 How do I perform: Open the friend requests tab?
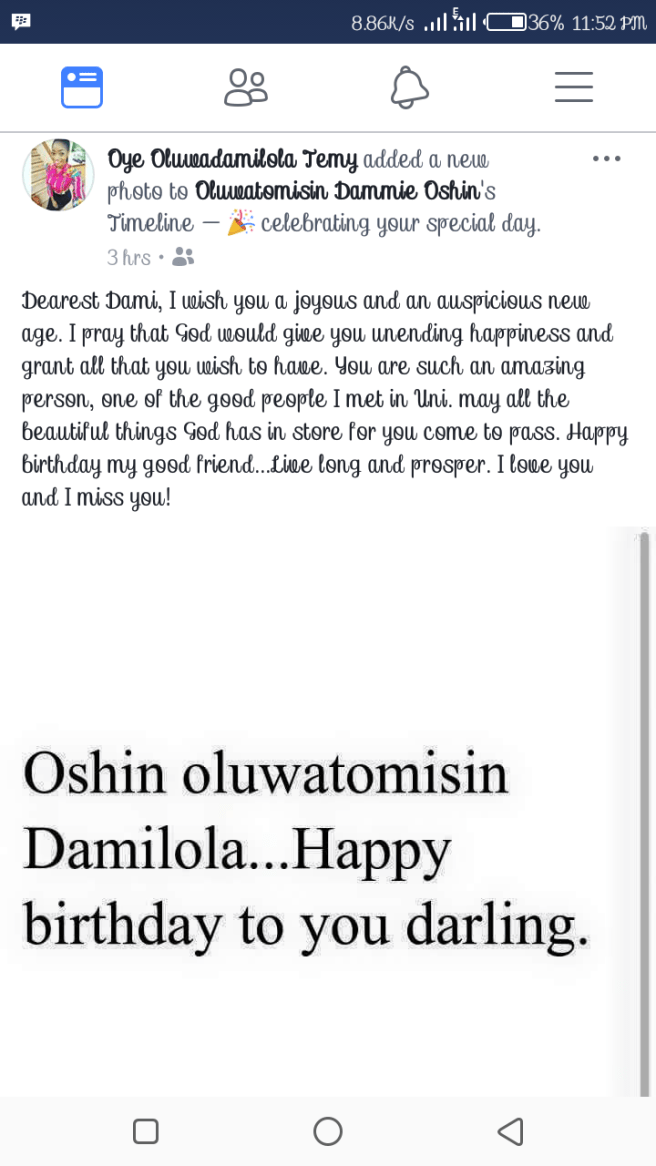(246, 88)
